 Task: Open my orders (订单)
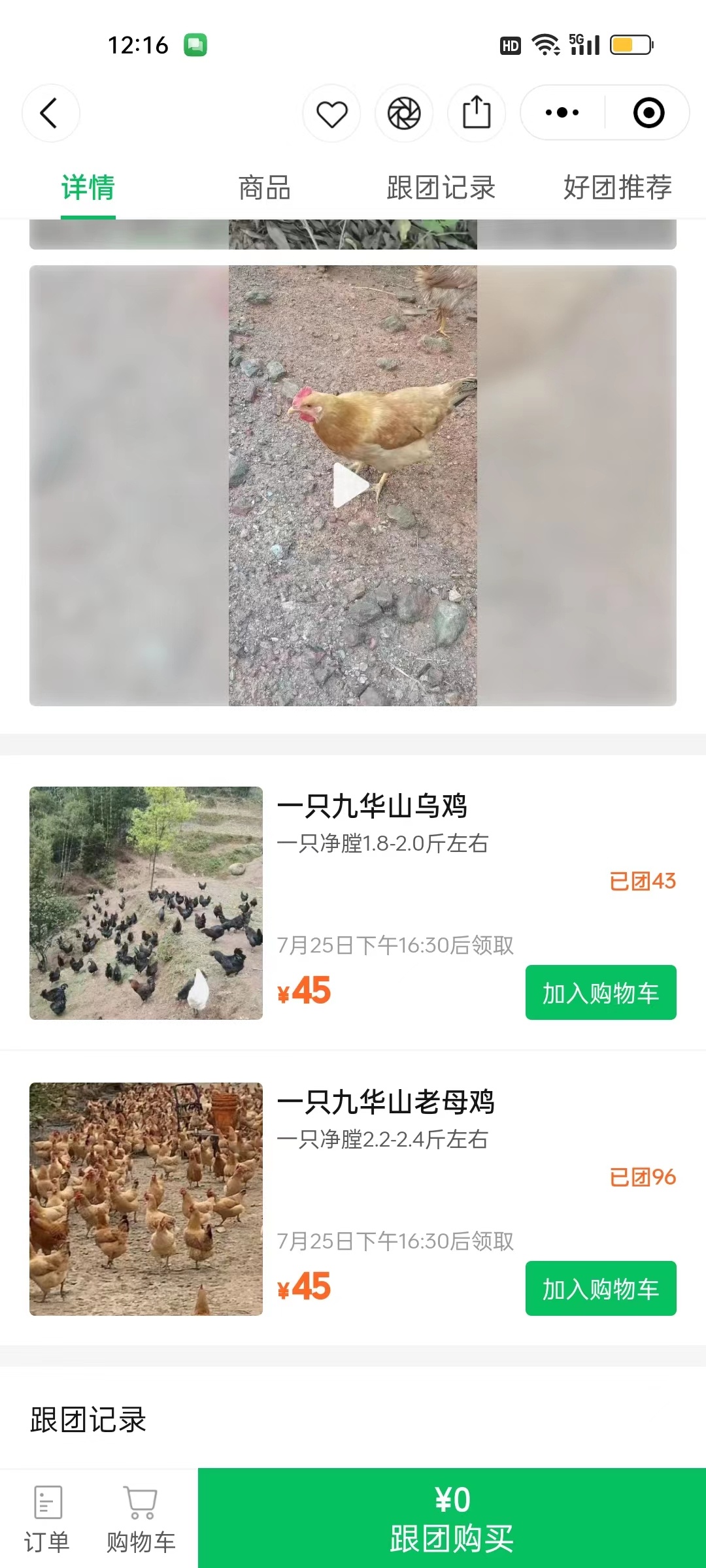pyautogui.click(x=47, y=1518)
